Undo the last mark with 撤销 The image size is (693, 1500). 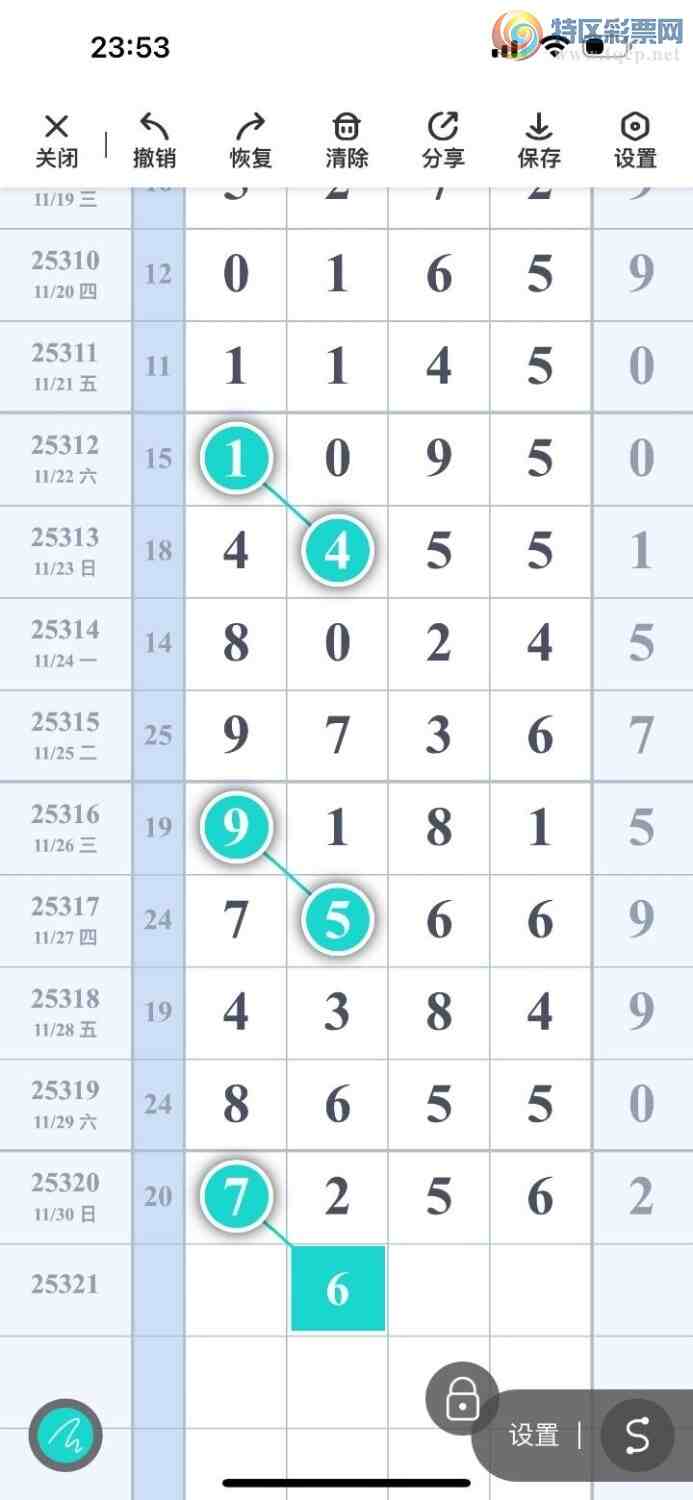[x=154, y=141]
